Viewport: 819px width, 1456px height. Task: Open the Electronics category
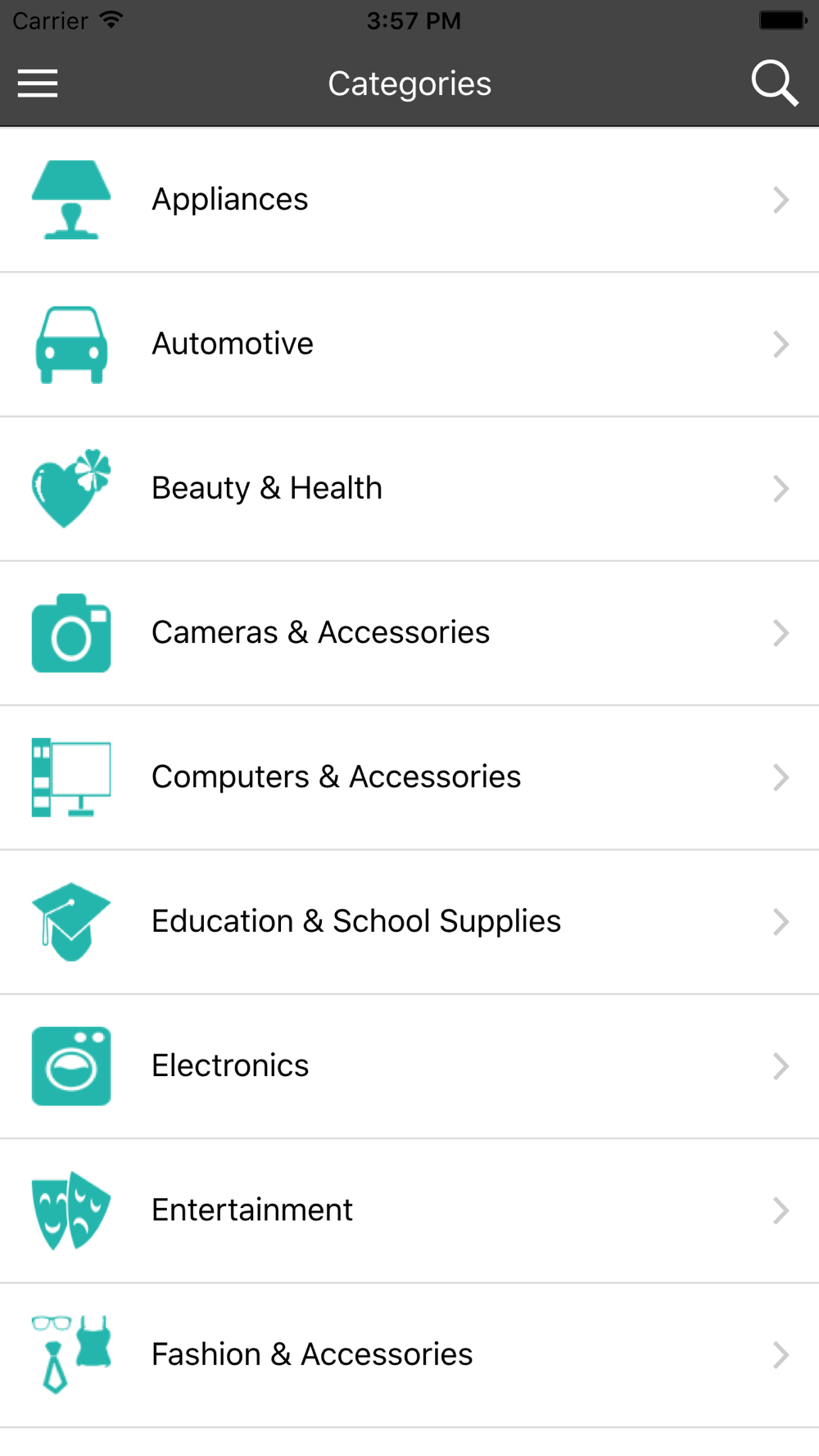coord(409,1066)
